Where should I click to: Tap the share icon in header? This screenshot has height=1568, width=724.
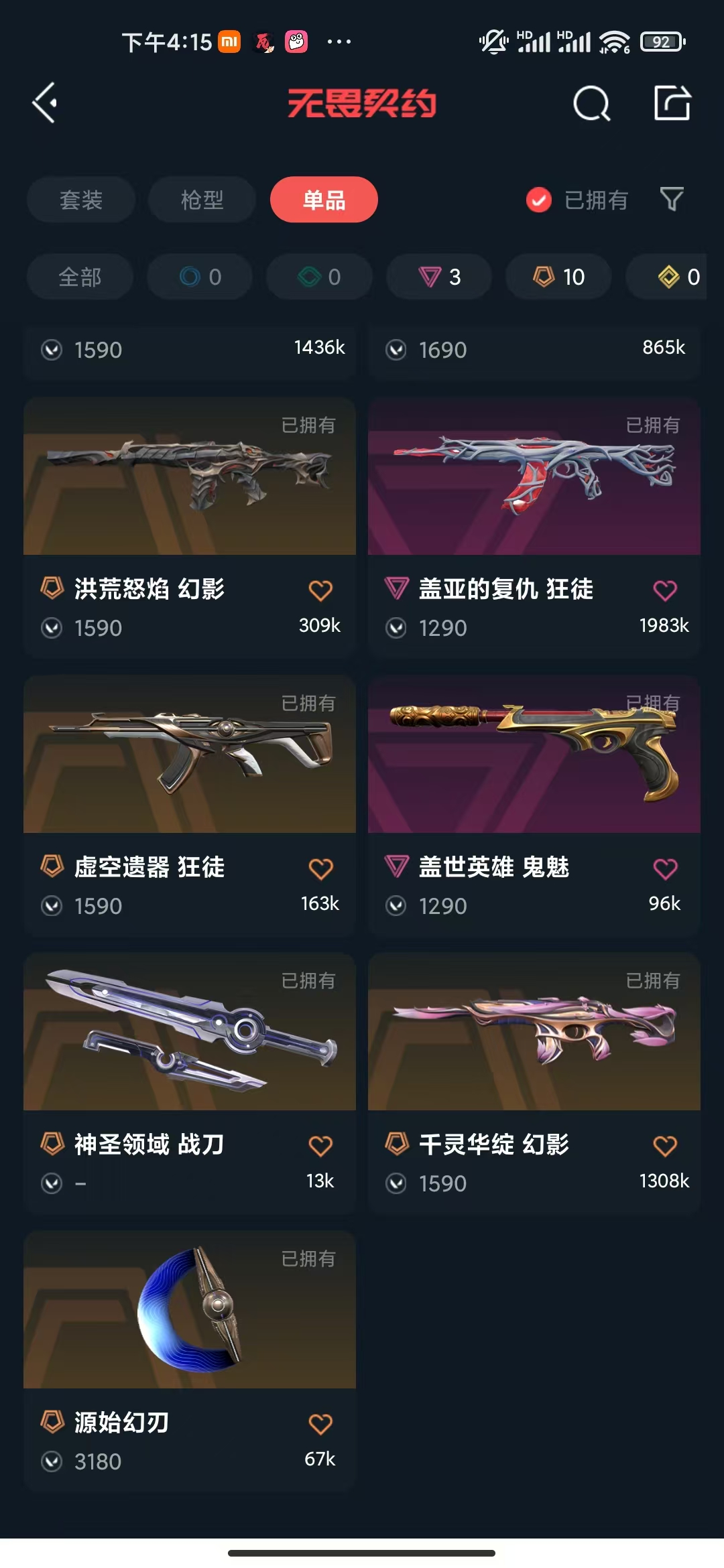(x=672, y=103)
